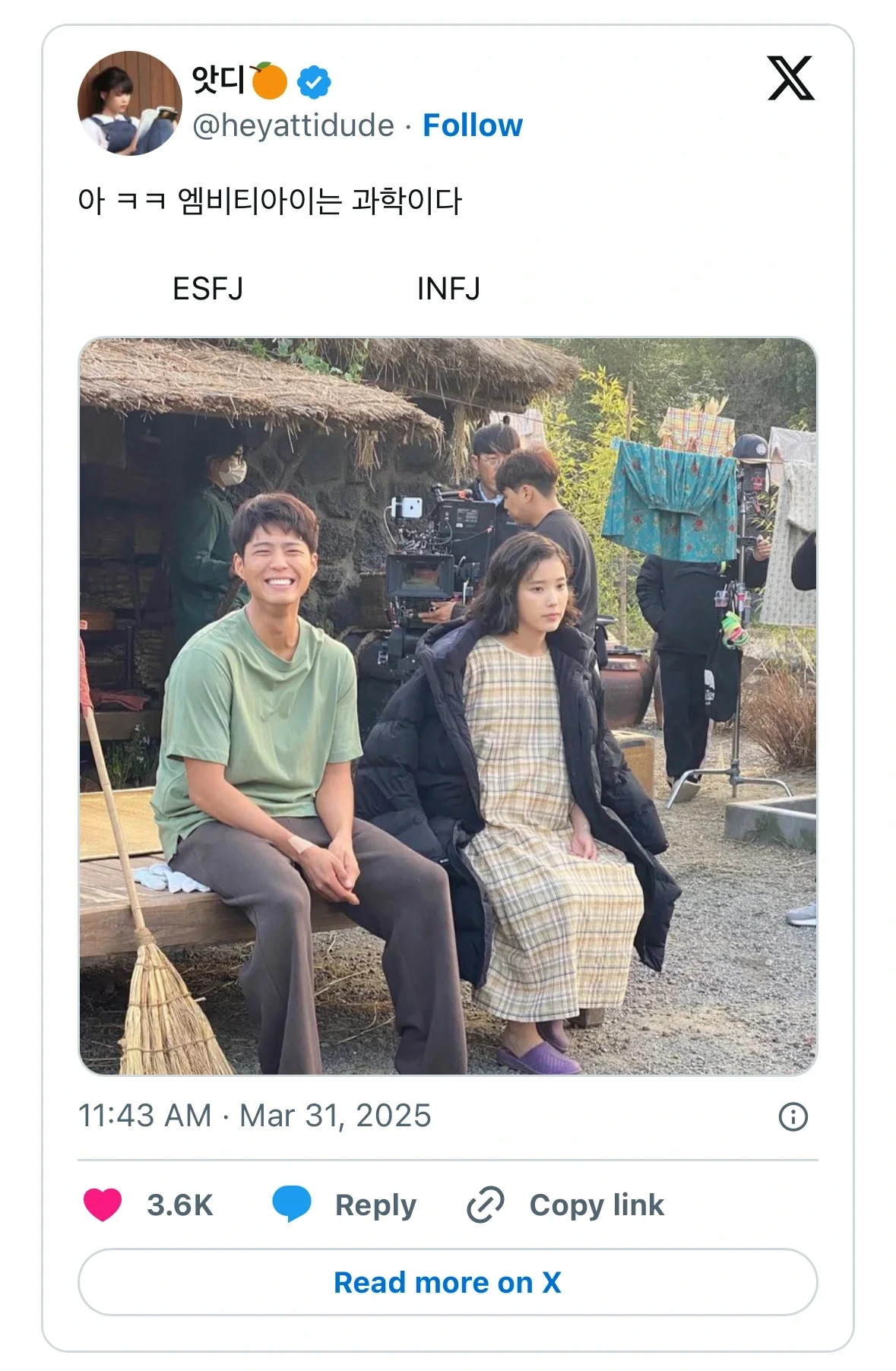This screenshot has height=1371, width=896.
Task: Click the blue verified checkmark badge
Action: click(x=312, y=81)
